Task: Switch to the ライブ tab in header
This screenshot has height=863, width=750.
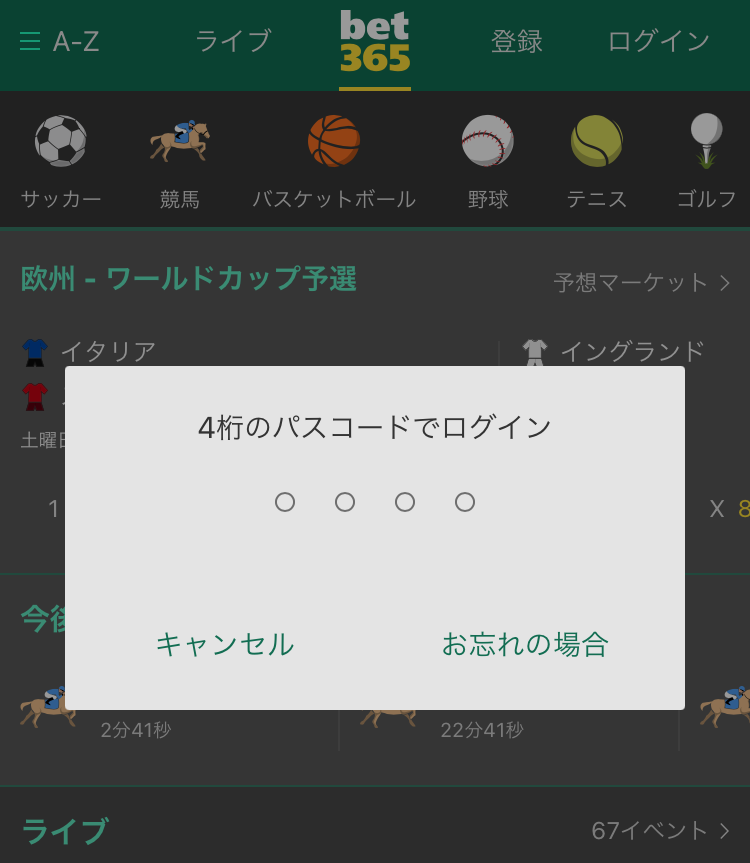Action: click(x=233, y=41)
